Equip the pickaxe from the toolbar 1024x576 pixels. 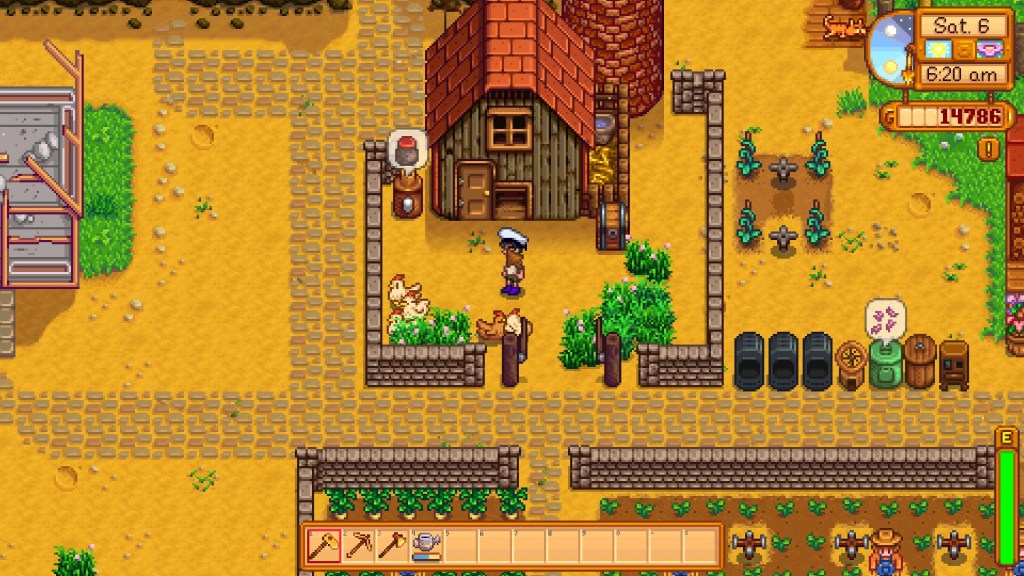(x=358, y=546)
